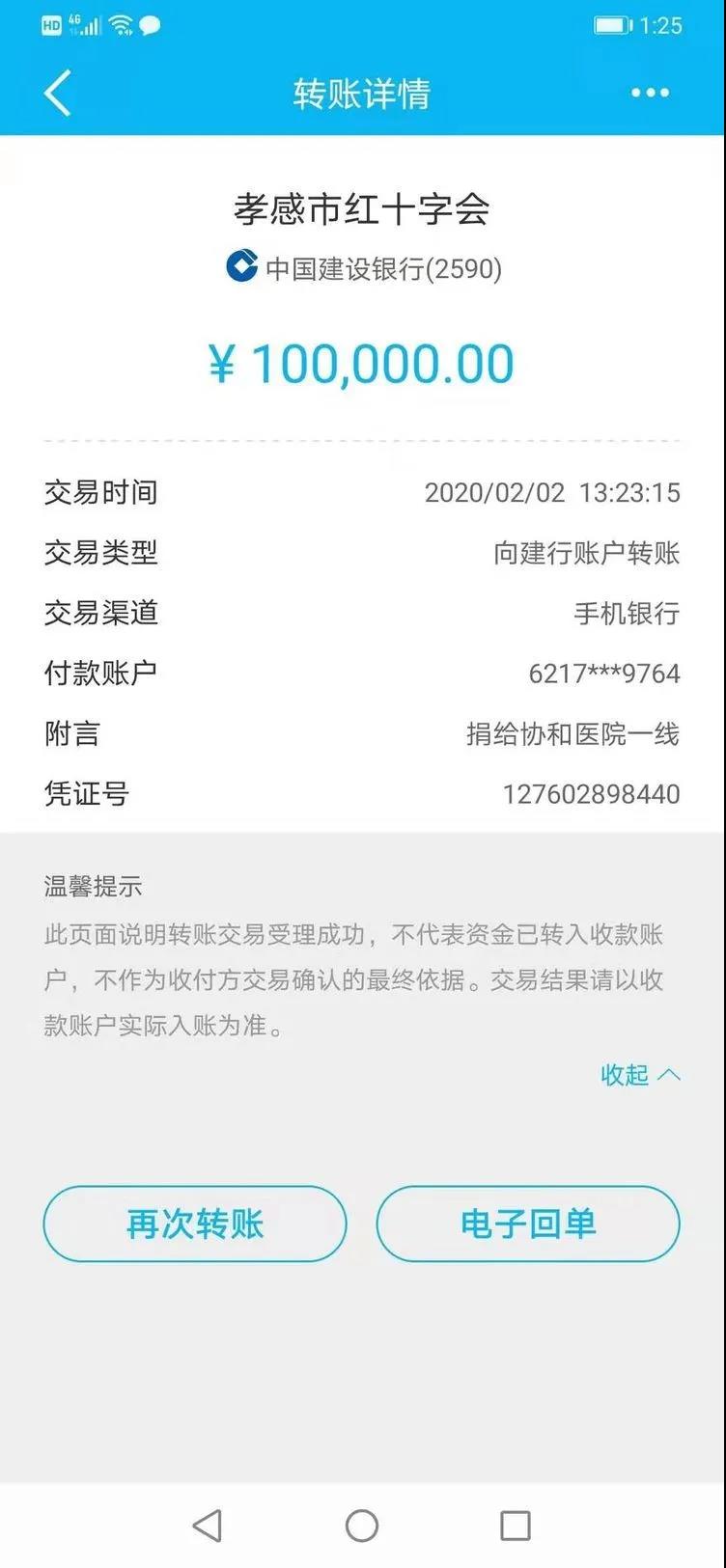
Task: Go back from the 转账详情 page
Action: (58, 94)
